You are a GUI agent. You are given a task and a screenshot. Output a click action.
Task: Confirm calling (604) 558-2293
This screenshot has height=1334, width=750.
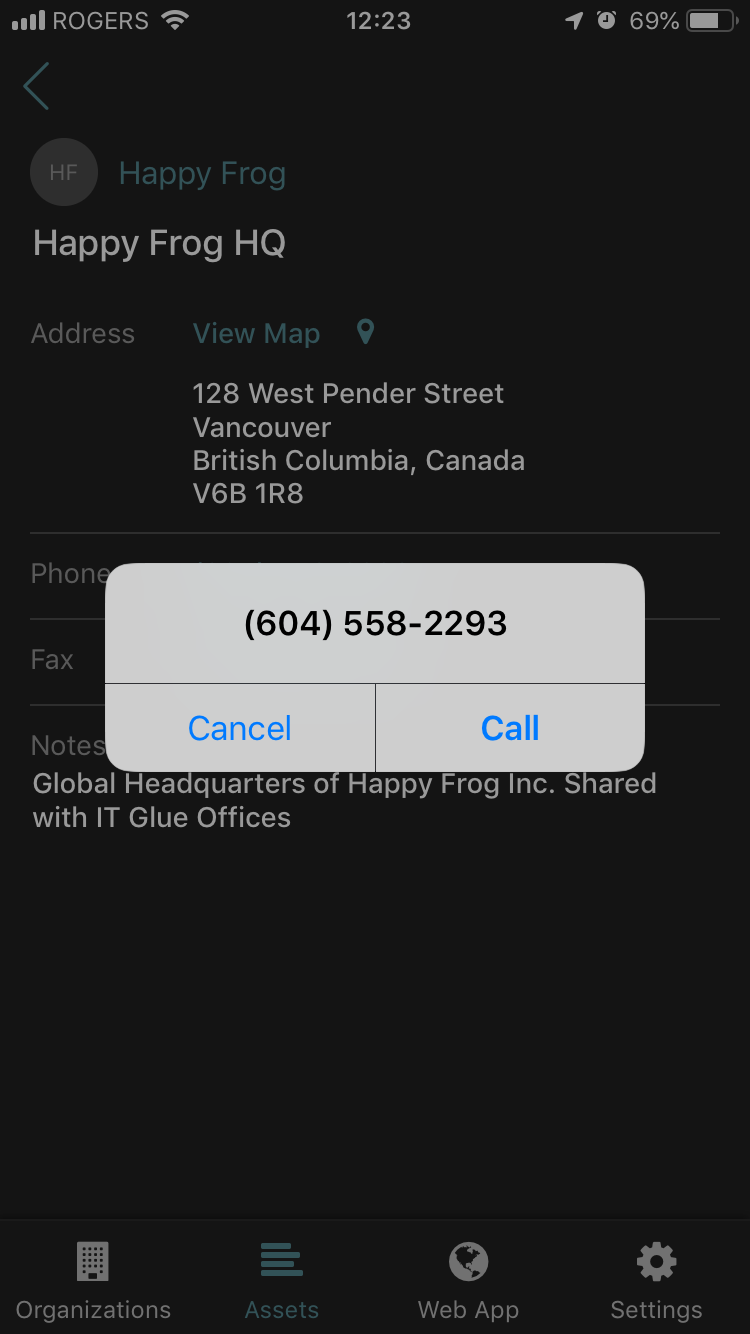click(x=510, y=728)
